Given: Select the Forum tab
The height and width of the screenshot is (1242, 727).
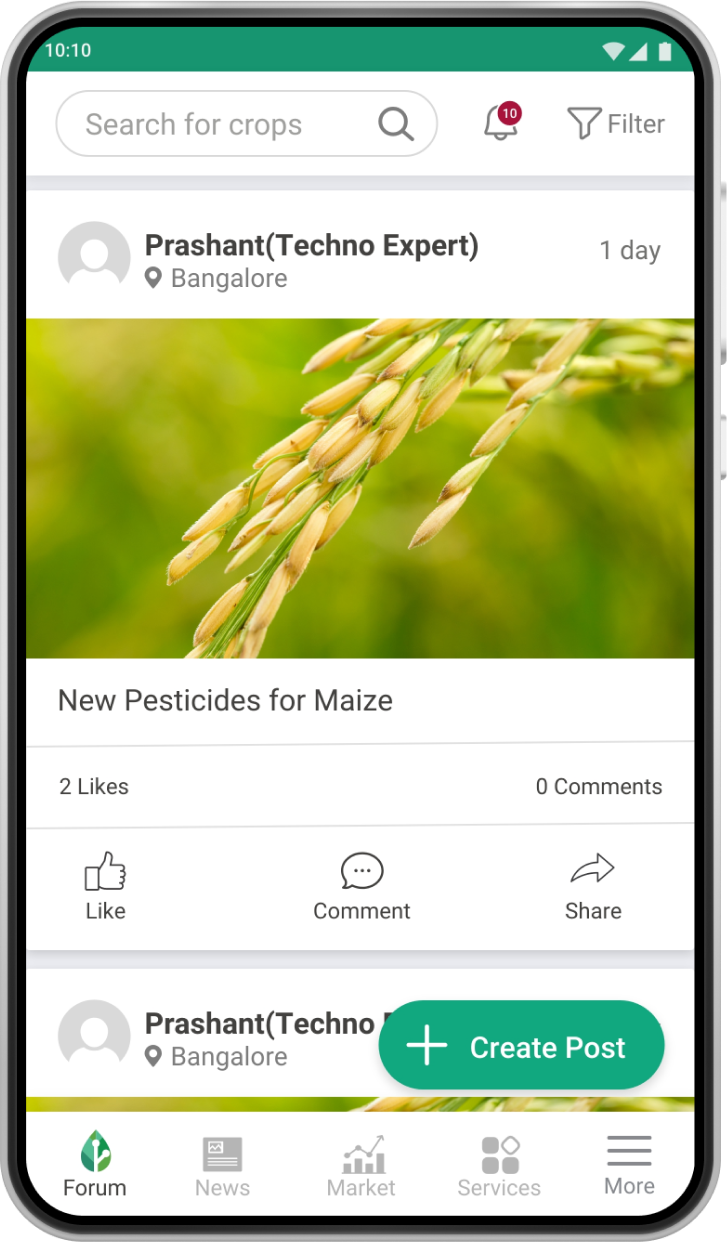Looking at the screenshot, I should click(95, 1166).
